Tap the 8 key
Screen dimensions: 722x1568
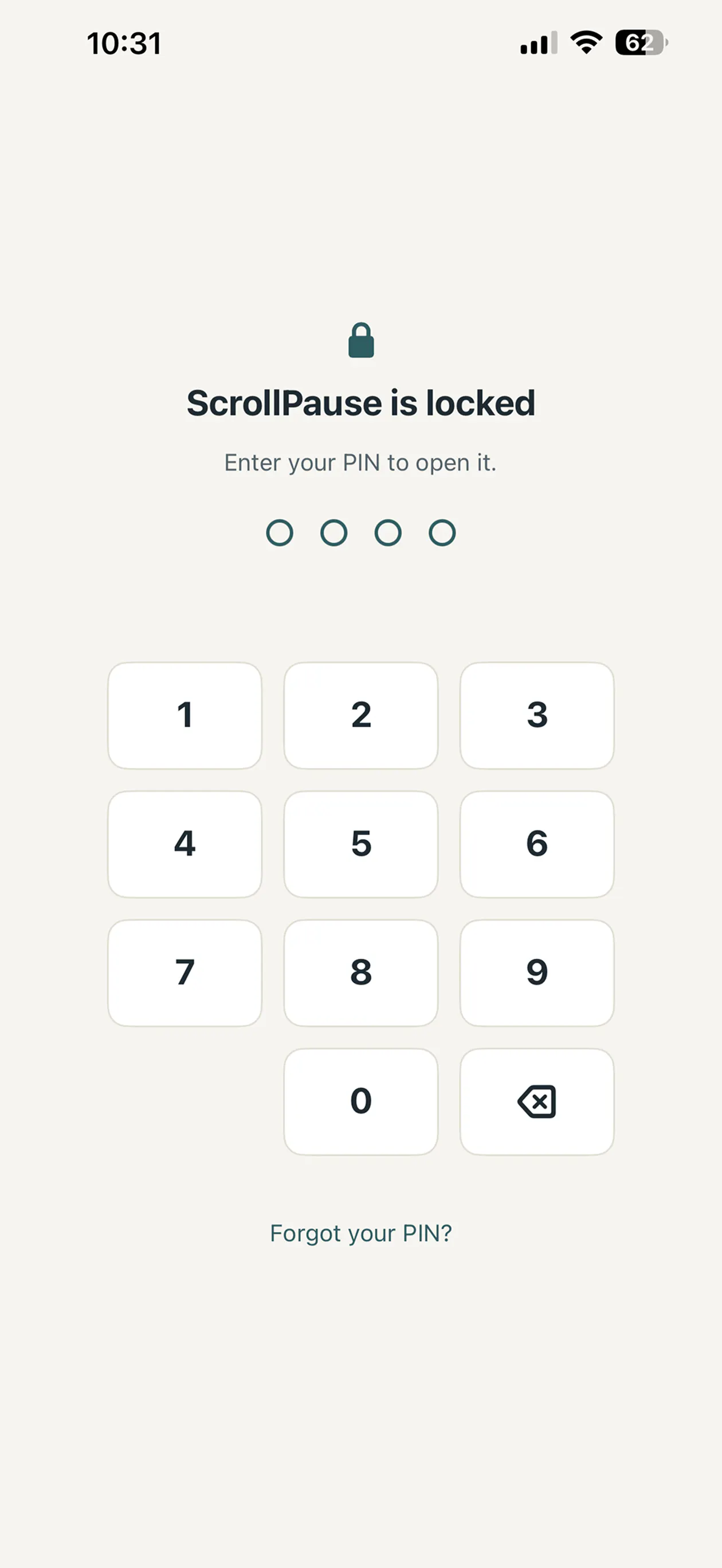tap(361, 973)
